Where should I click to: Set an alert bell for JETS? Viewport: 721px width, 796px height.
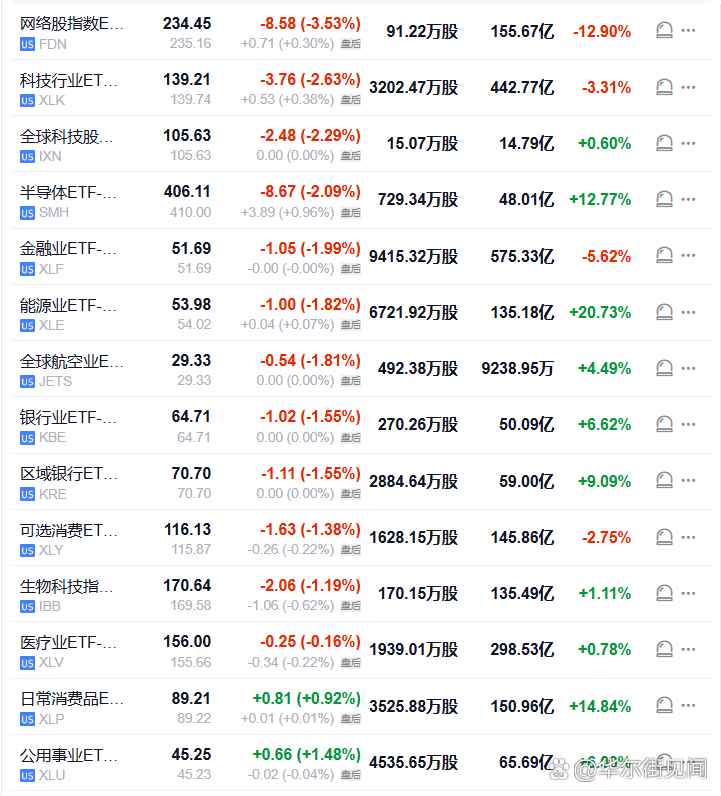tap(664, 368)
